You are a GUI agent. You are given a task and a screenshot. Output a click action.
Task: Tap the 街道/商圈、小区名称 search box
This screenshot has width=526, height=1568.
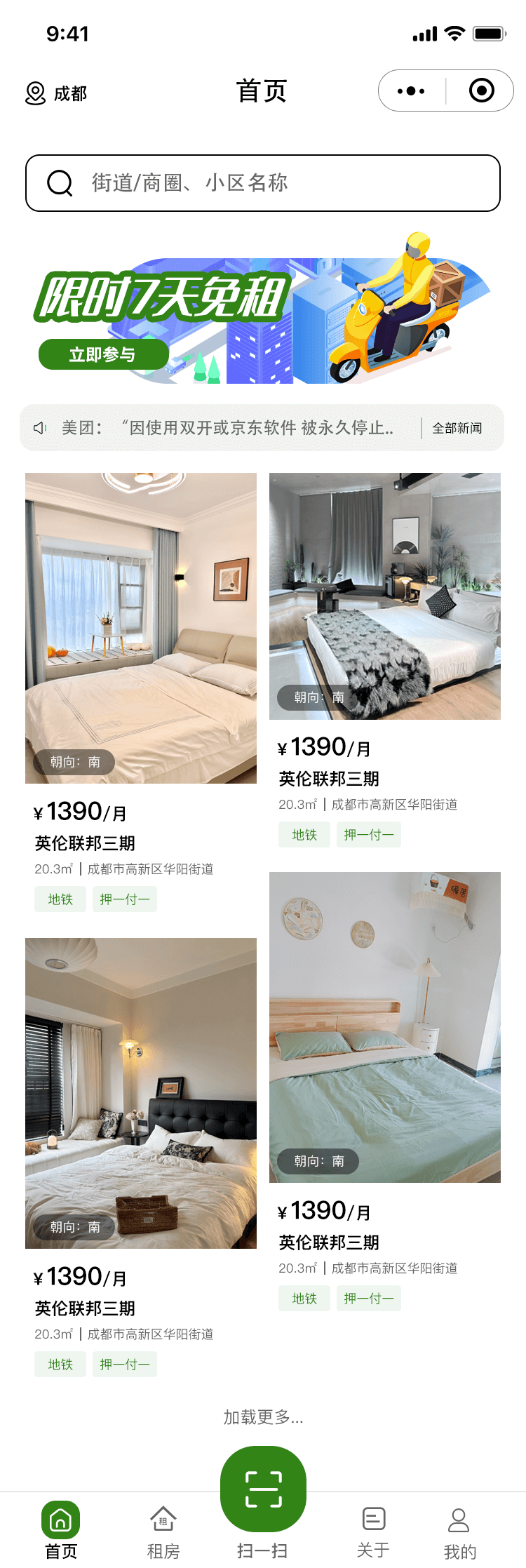click(263, 183)
